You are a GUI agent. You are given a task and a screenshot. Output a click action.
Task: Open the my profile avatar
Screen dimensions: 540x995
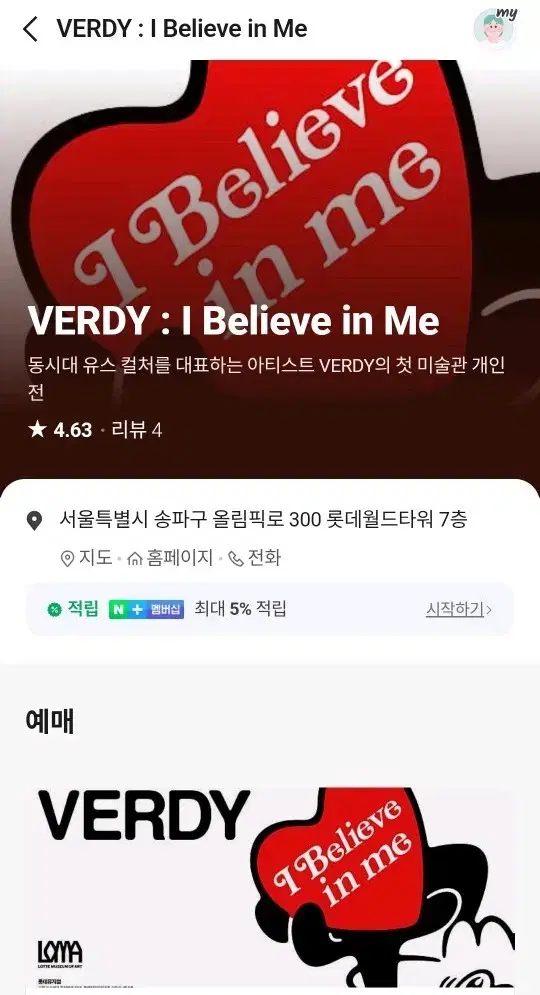pos(495,27)
